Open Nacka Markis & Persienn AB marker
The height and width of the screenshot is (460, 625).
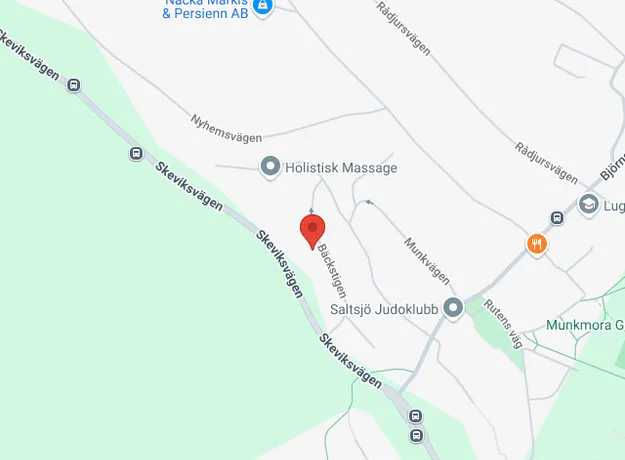[262, 7]
